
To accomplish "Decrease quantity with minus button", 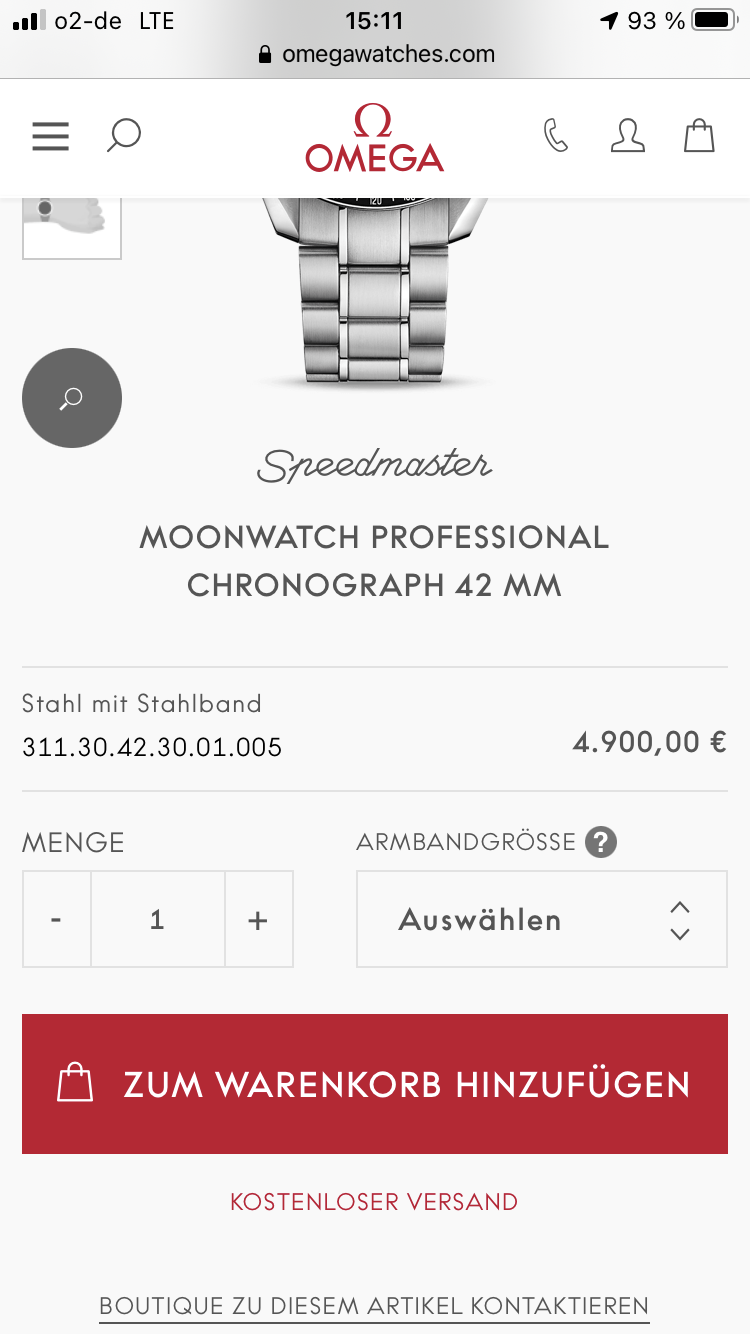I will pyautogui.click(x=57, y=919).
